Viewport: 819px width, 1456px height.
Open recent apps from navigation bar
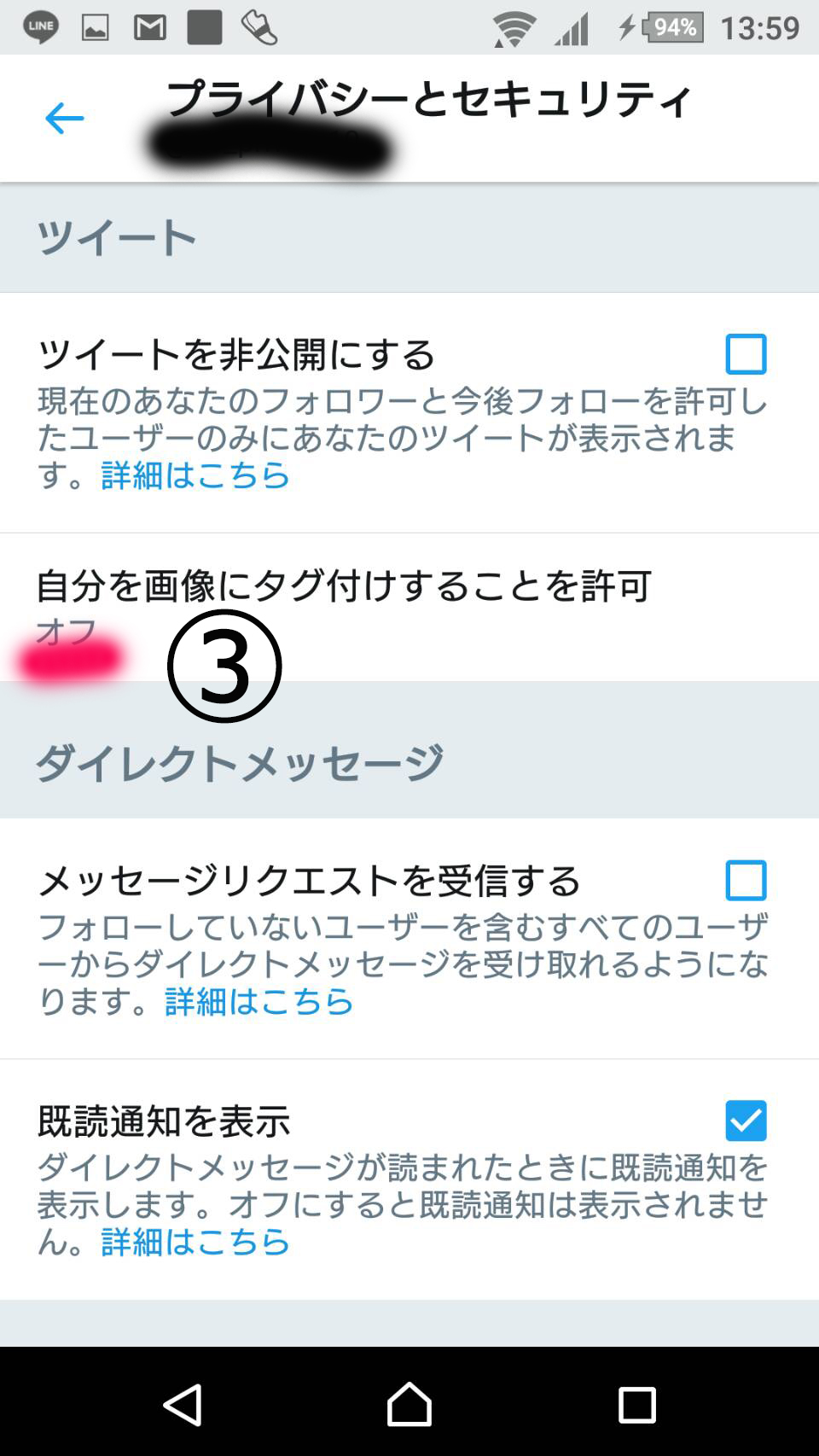[x=636, y=1404]
